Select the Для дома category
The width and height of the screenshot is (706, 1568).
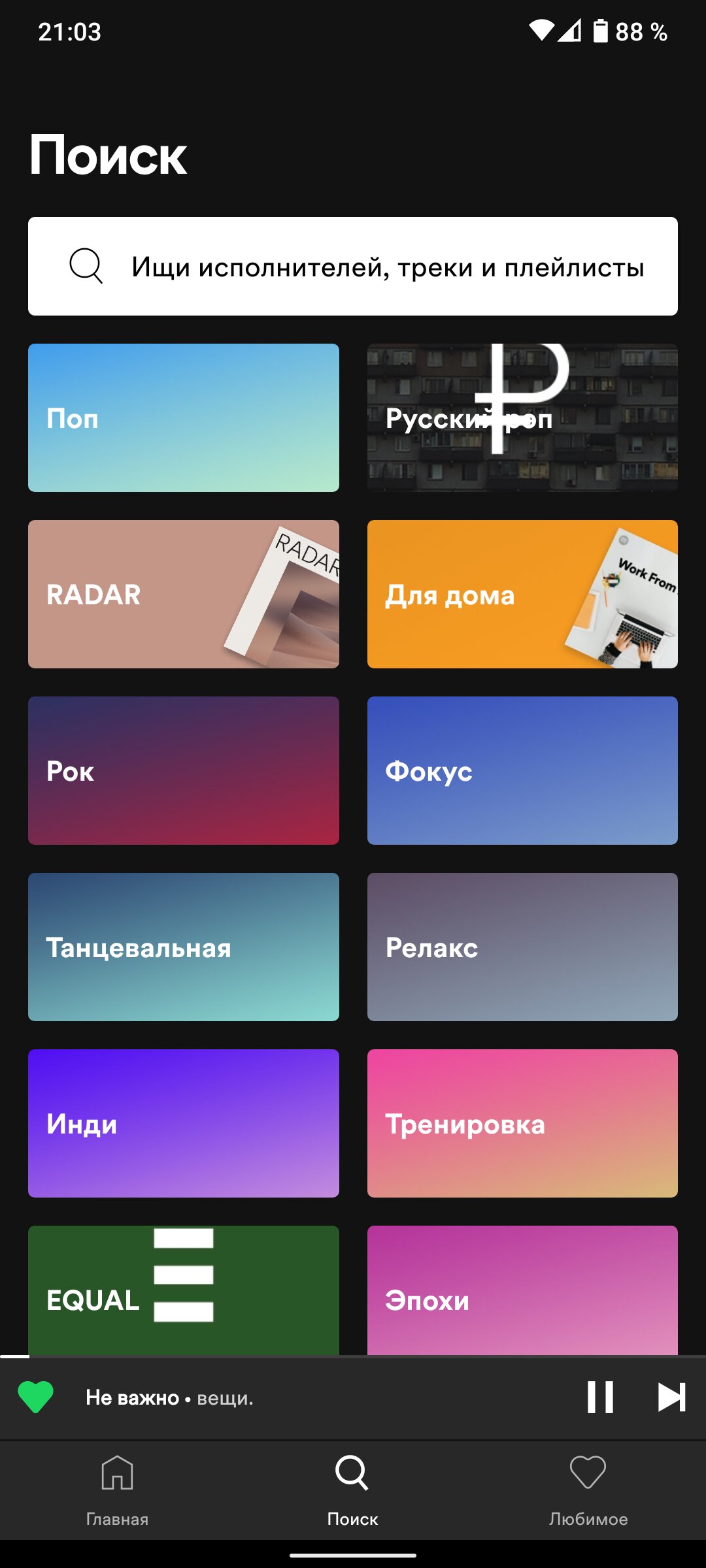pyautogui.click(x=522, y=595)
